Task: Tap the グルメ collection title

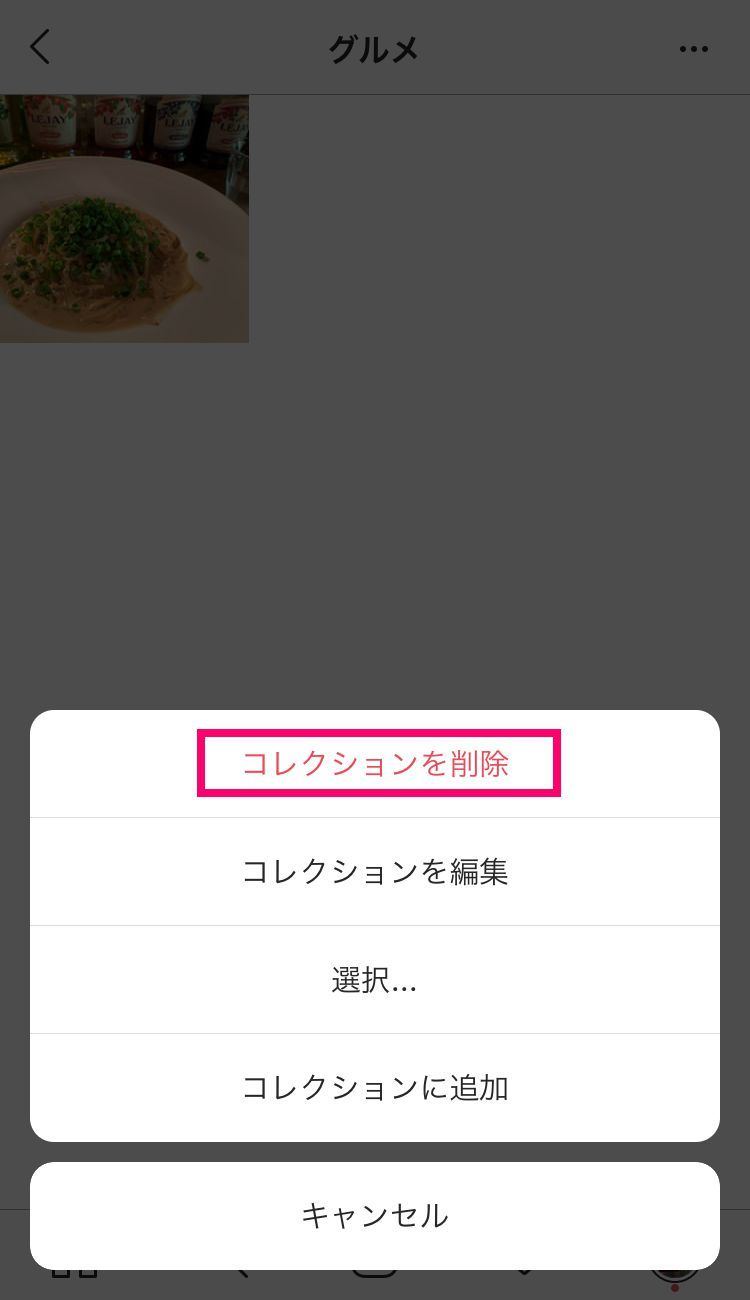Action: 373,47
